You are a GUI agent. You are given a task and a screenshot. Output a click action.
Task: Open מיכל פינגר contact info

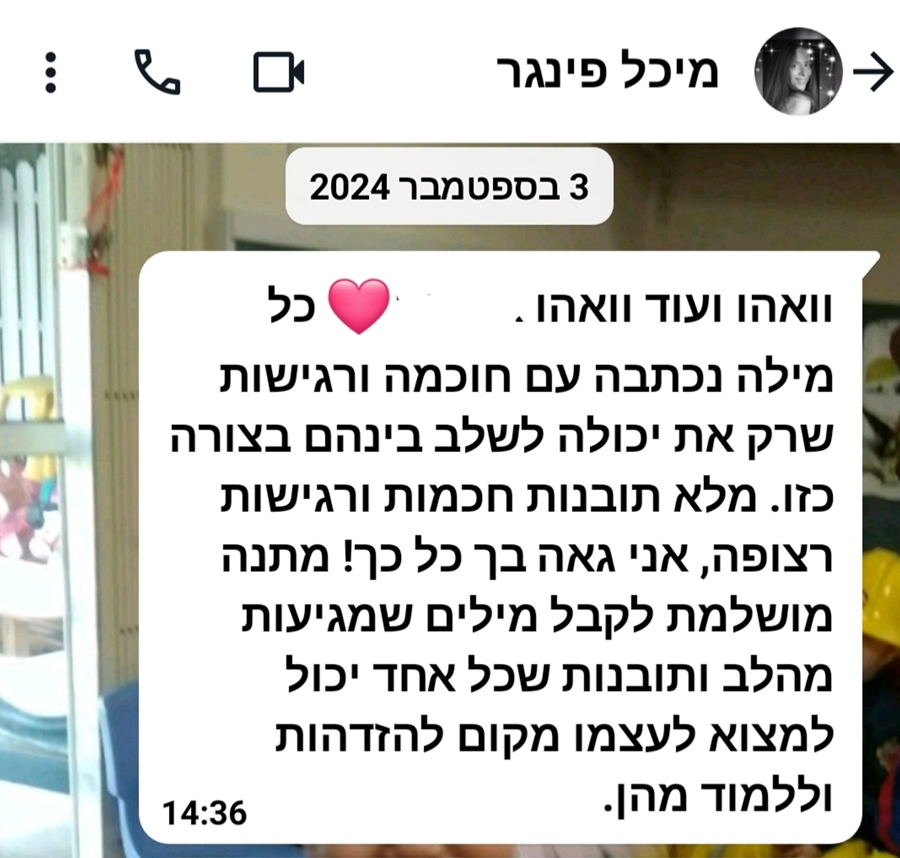tap(607, 72)
